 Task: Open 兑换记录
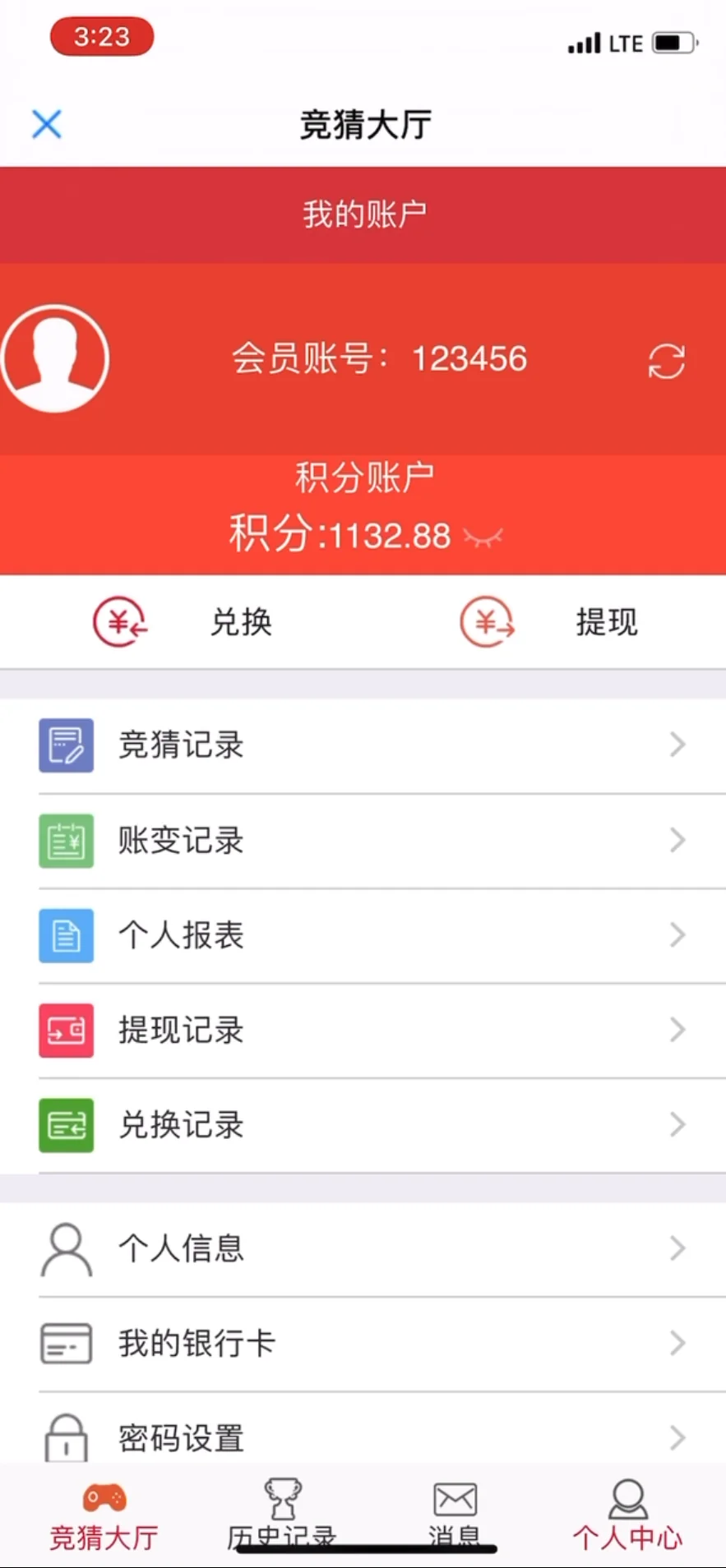(362, 1124)
